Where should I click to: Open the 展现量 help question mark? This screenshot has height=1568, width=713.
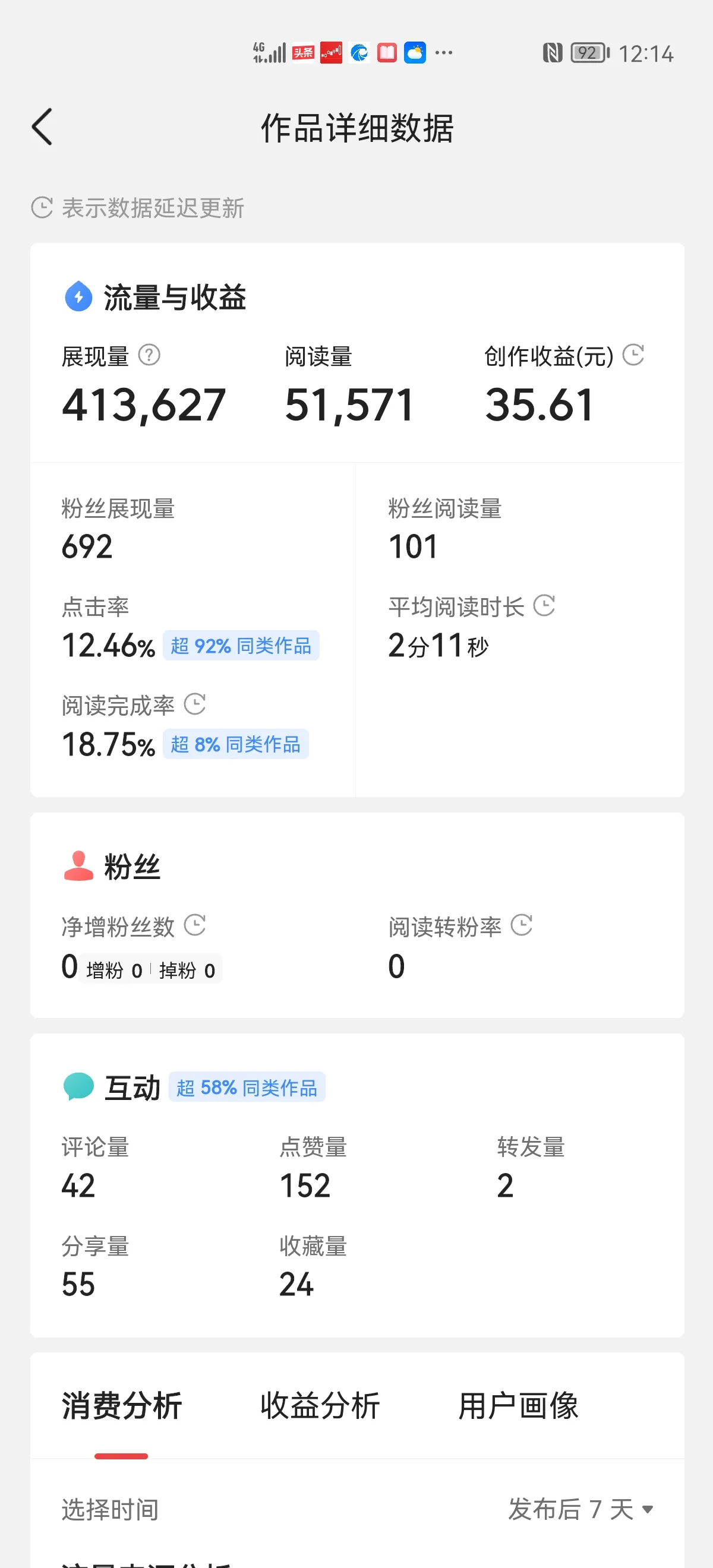[x=149, y=355]
